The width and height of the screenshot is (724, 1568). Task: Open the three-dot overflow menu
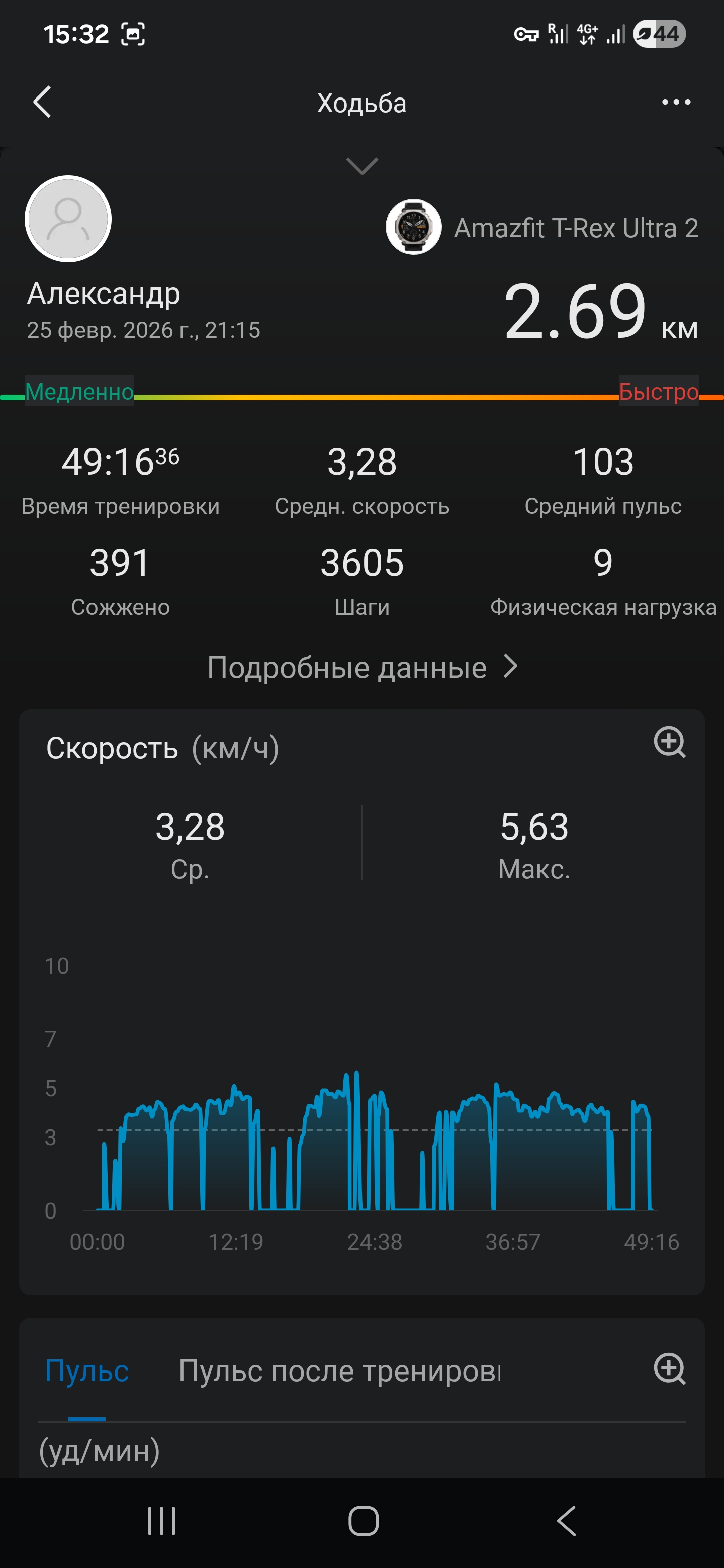(676, 102)
